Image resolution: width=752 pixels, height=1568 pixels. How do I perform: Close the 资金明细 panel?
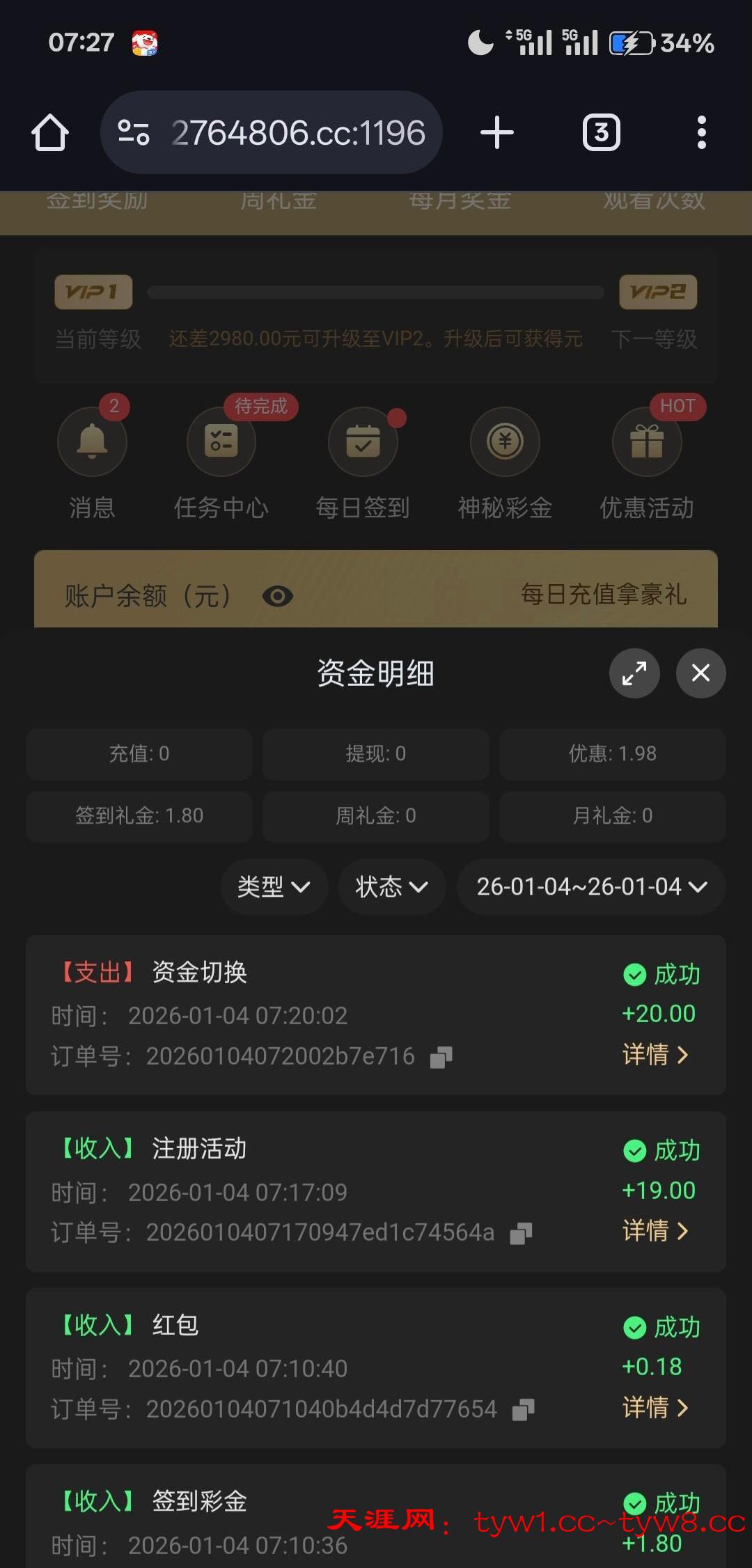point(700,673)
